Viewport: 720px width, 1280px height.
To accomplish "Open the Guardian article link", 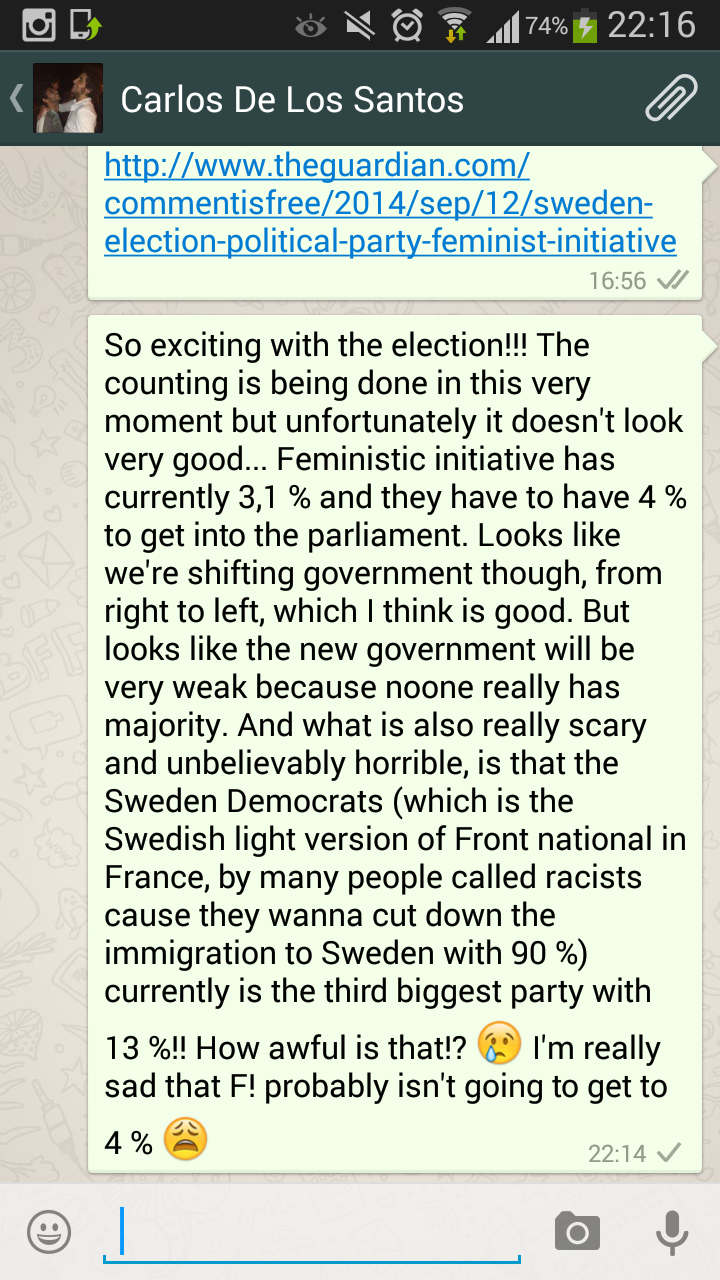I will click(390, 202).
